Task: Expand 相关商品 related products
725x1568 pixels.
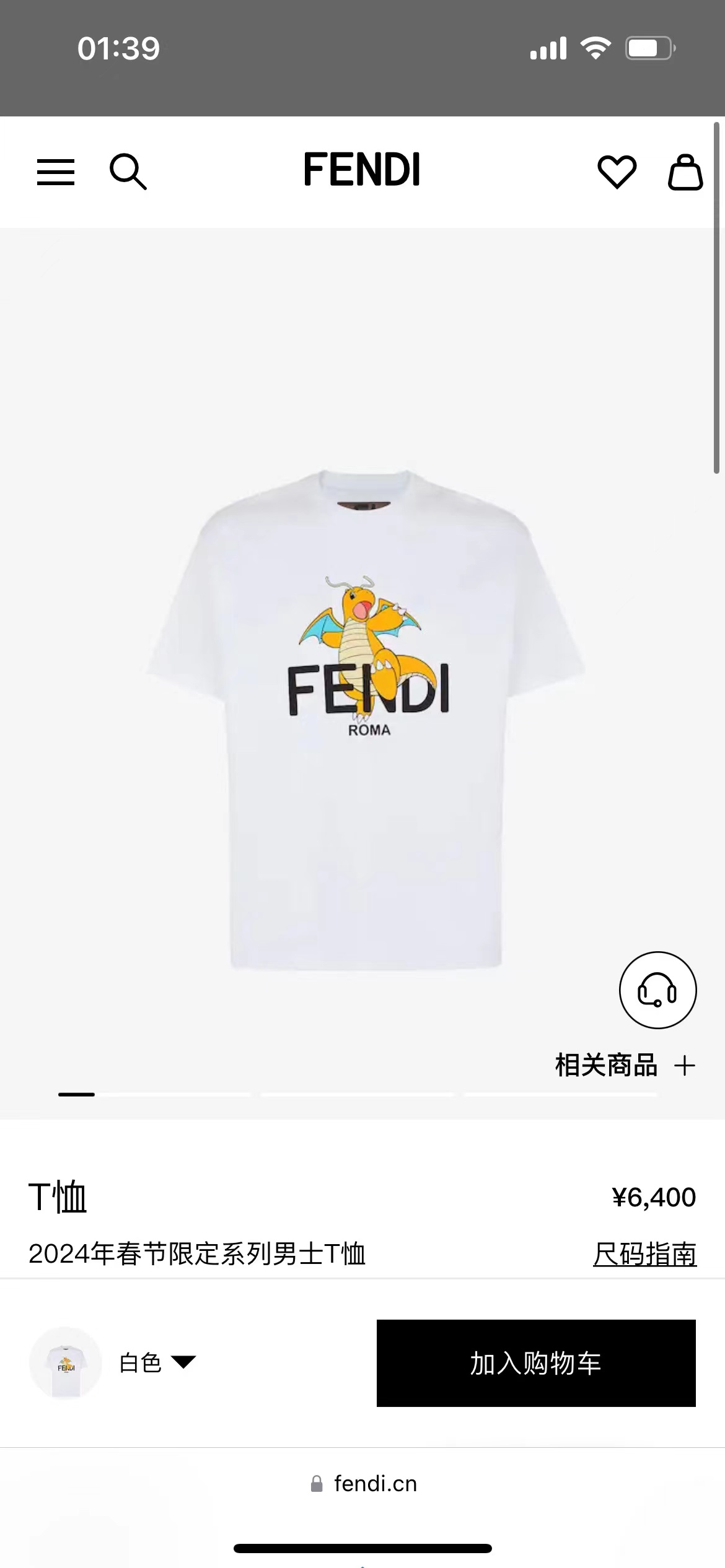Action: pos(625,1066)
